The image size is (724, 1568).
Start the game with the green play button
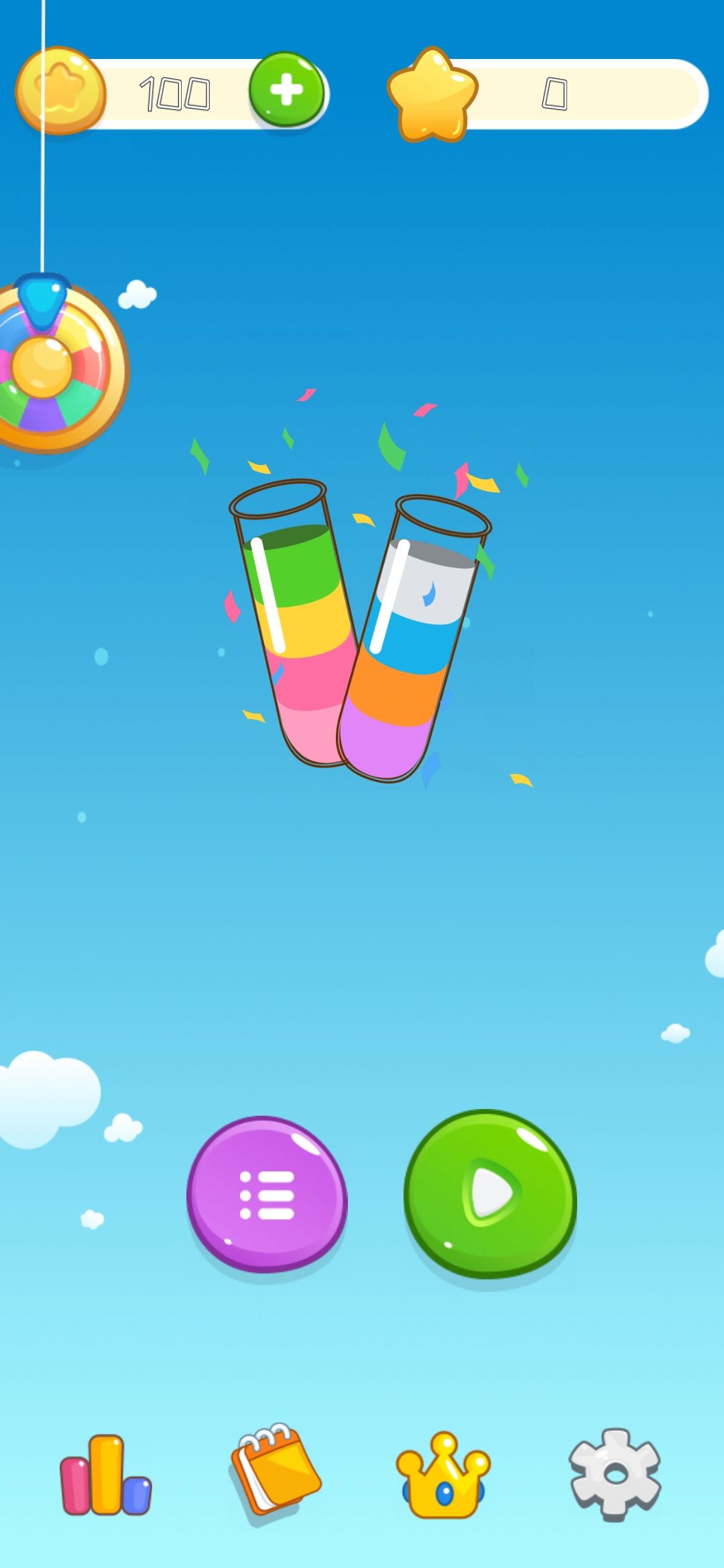[490, 1193]
